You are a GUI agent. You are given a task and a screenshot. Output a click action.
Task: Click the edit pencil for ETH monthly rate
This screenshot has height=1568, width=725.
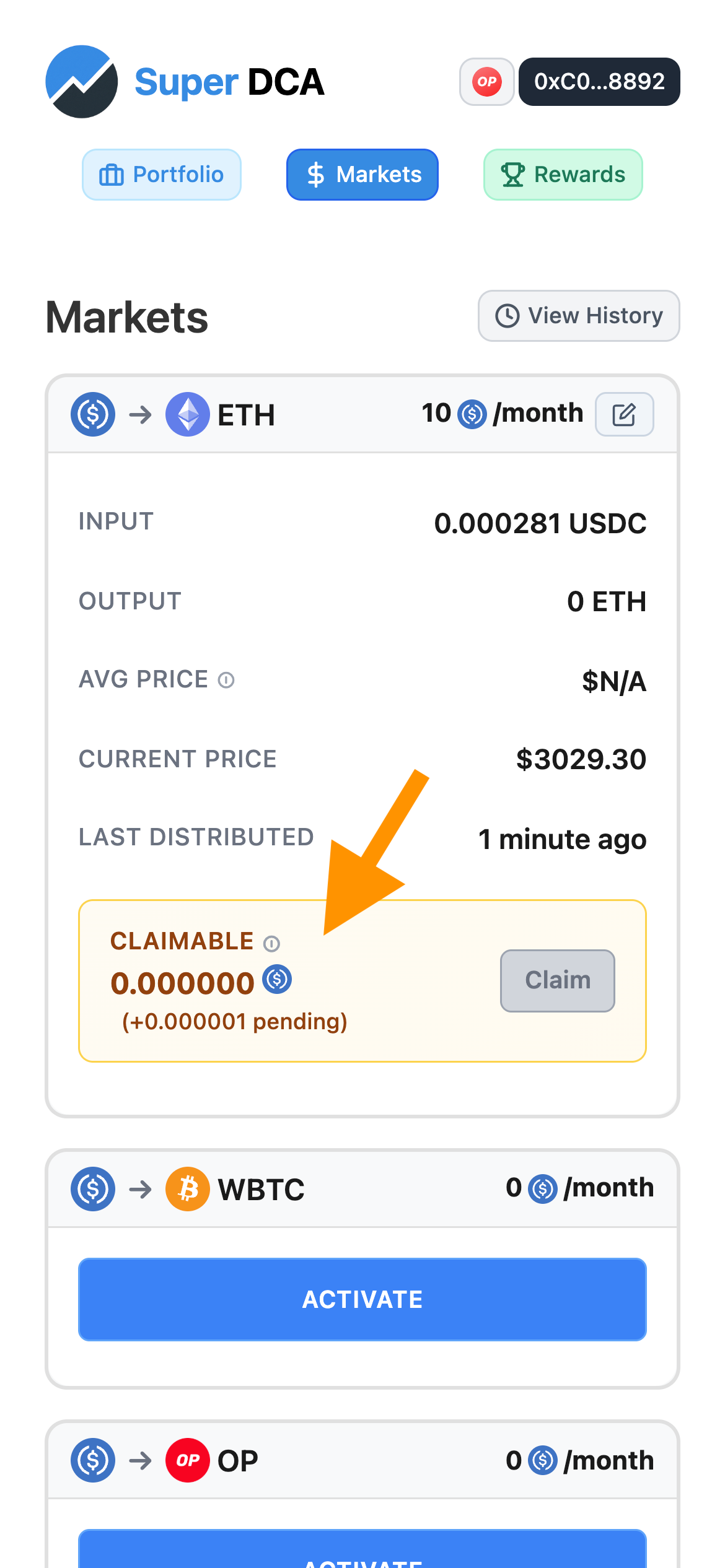[624, 414]
